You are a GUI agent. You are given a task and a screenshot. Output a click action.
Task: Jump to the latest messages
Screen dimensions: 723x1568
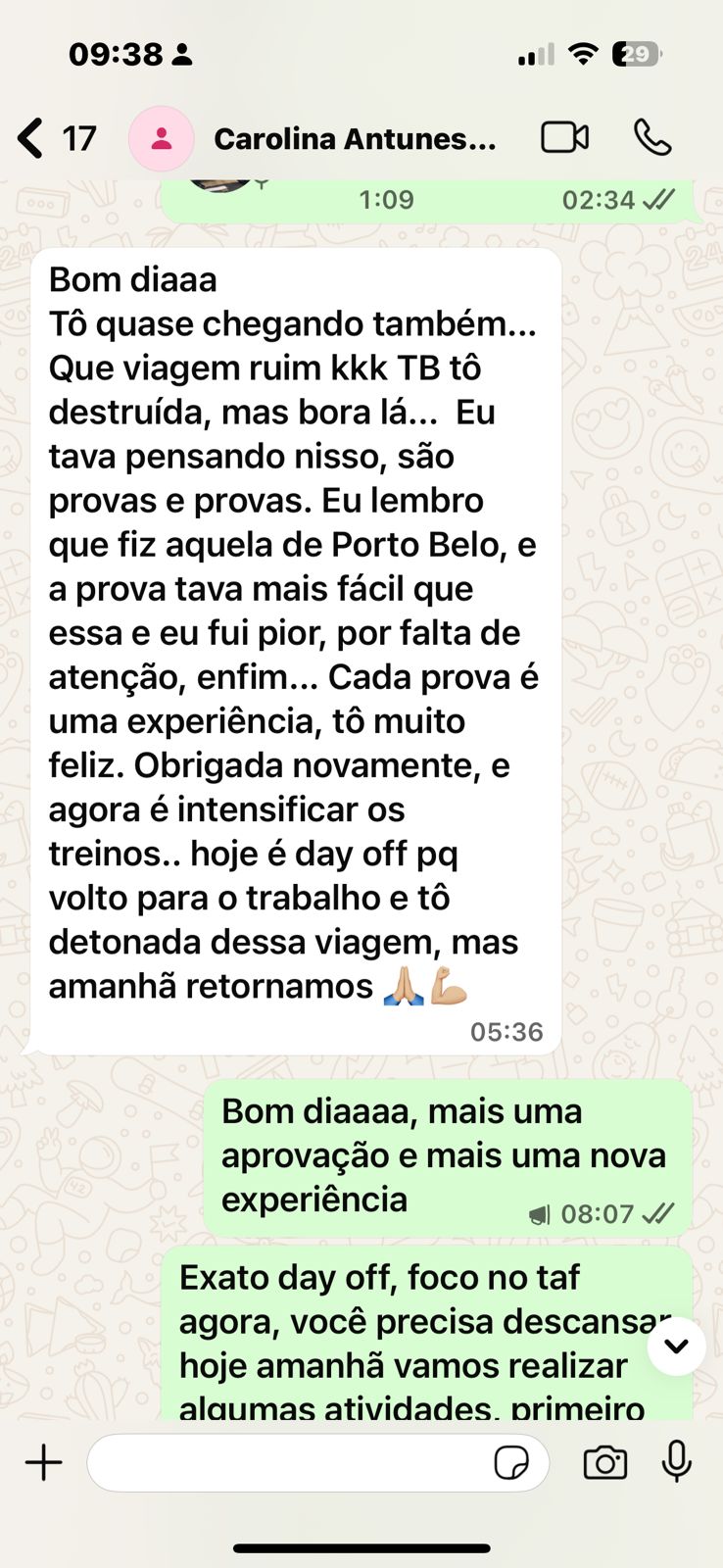(676, 1347)
